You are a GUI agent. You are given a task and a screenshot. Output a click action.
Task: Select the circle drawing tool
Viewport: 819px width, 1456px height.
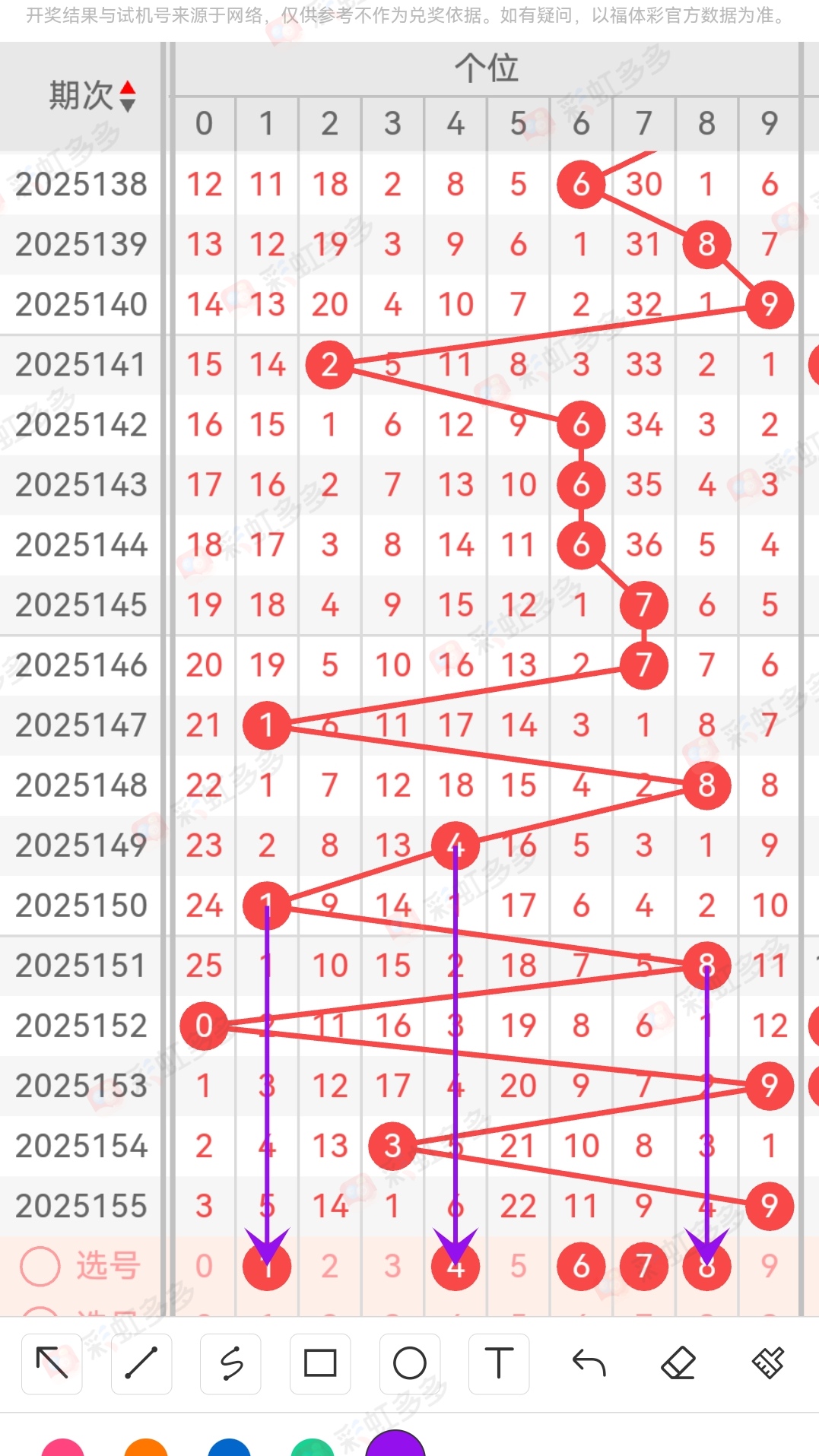point(410,1365)
